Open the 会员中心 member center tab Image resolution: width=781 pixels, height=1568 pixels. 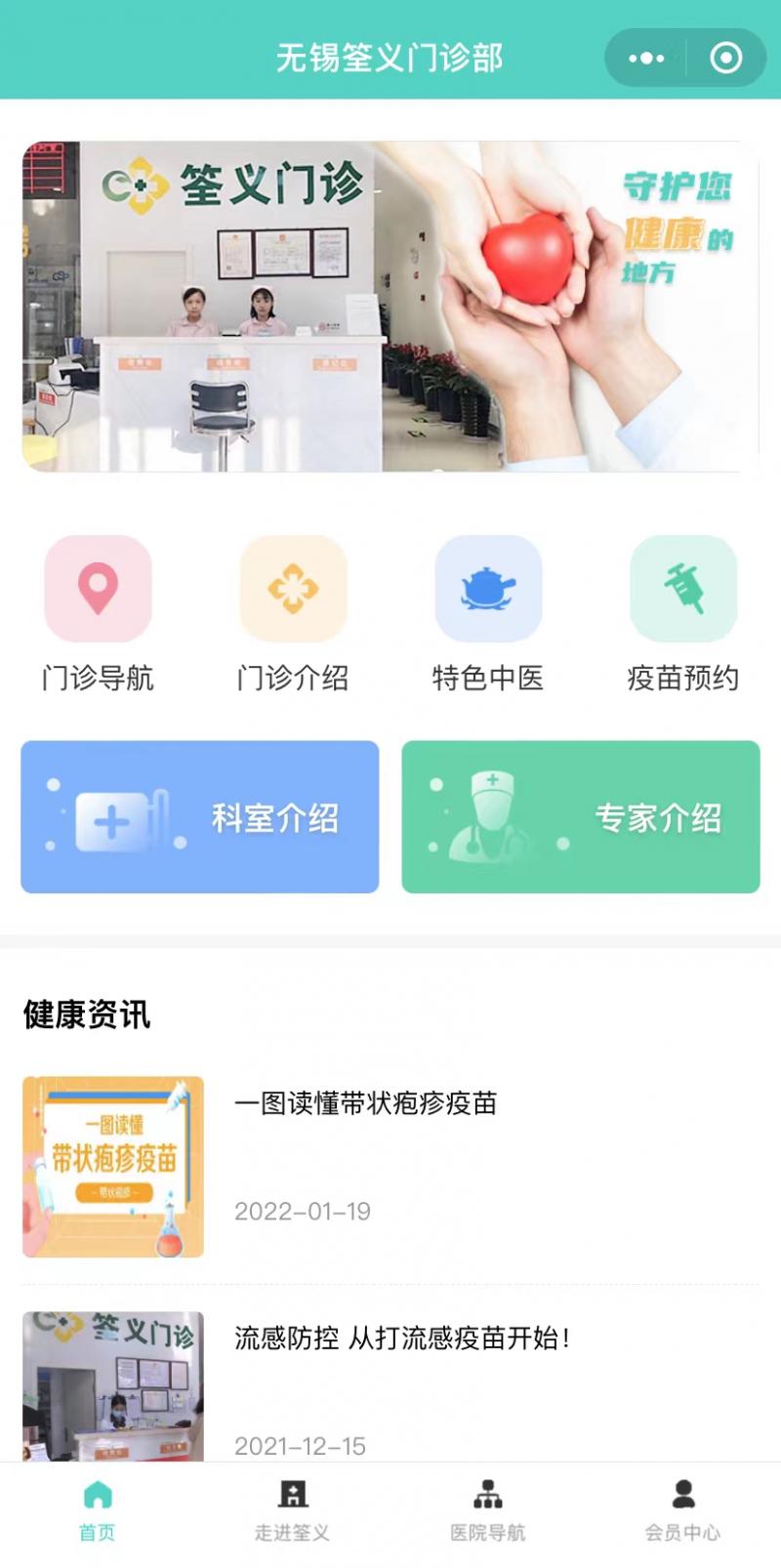click(x=683, y=1510)
